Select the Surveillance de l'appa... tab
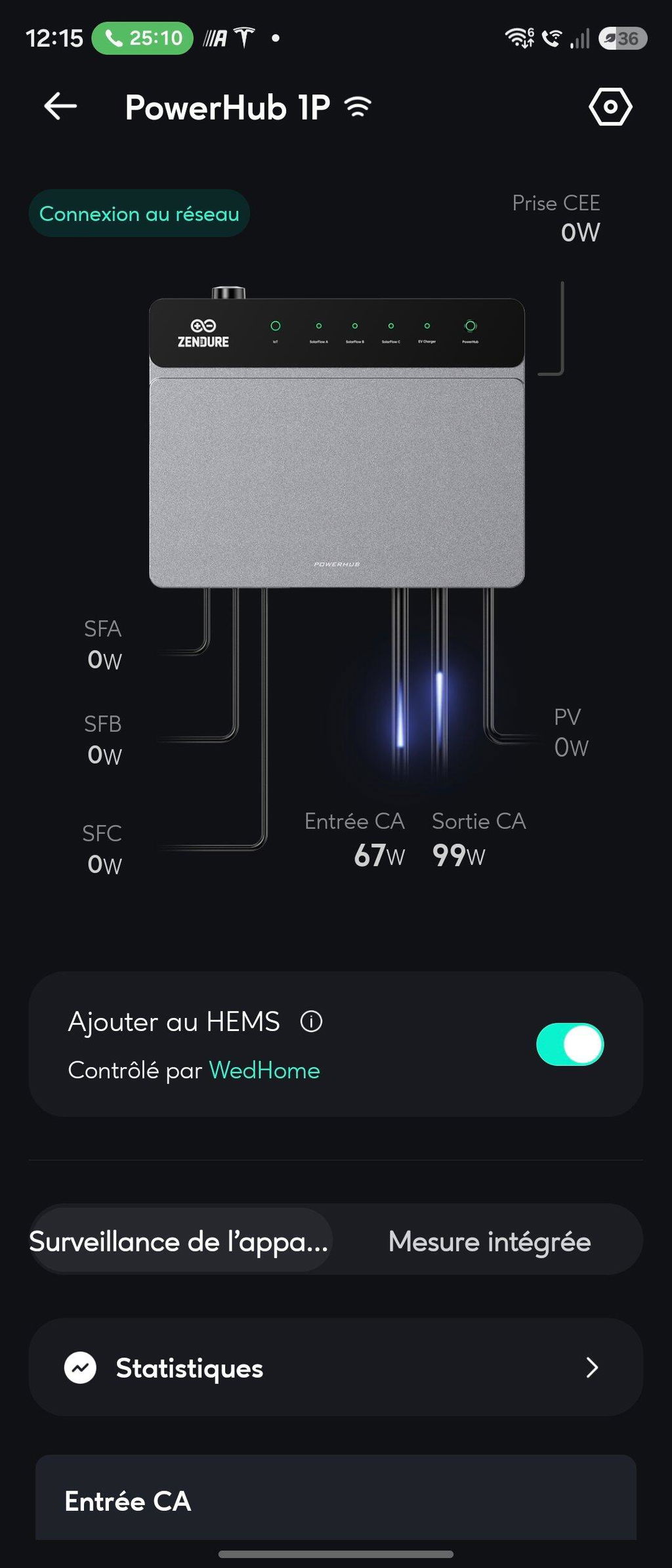The image size is (672, 1568). [180, 1240]
